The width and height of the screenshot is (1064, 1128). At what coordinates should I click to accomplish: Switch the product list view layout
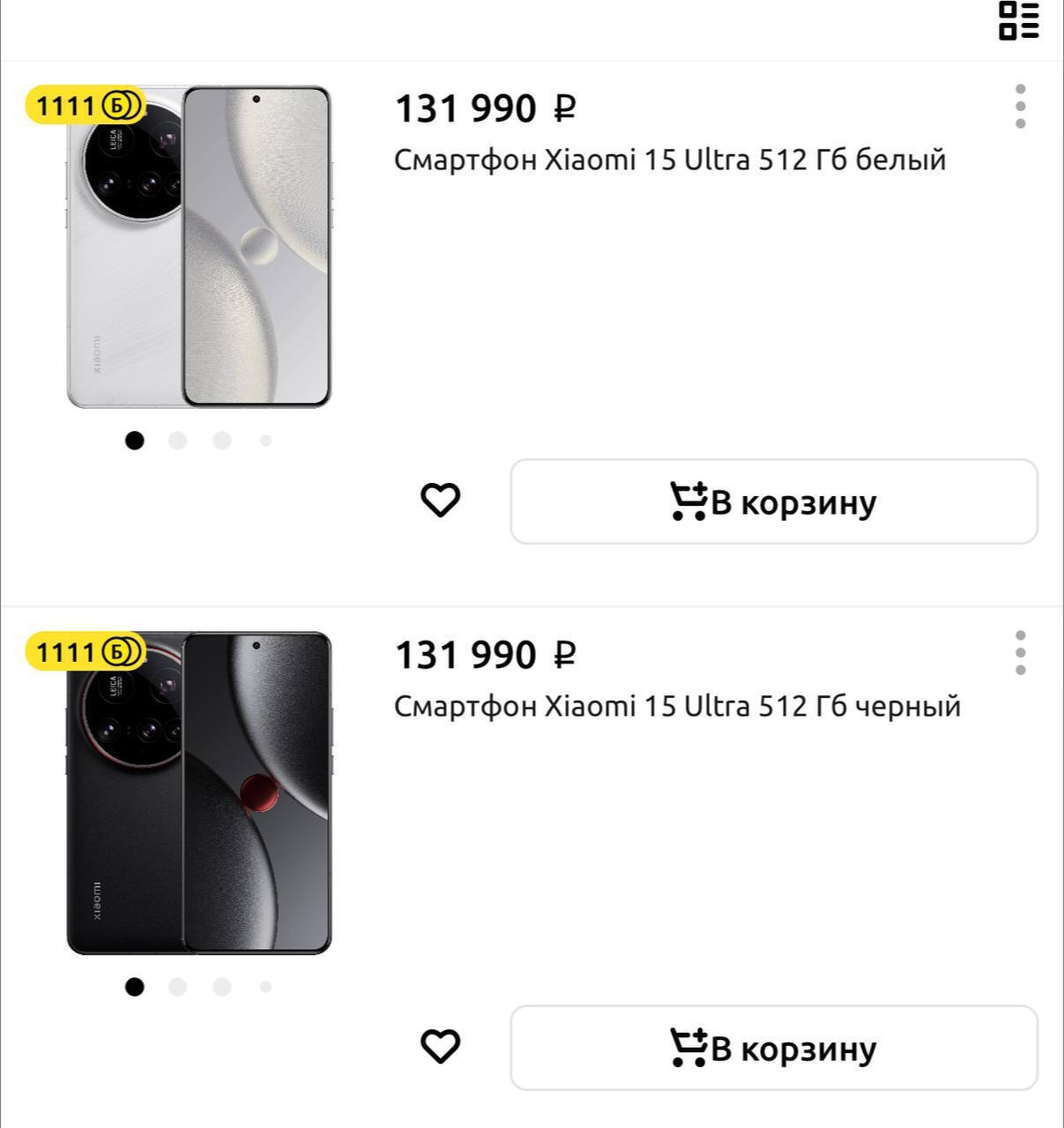click(x=1018, y=20)
